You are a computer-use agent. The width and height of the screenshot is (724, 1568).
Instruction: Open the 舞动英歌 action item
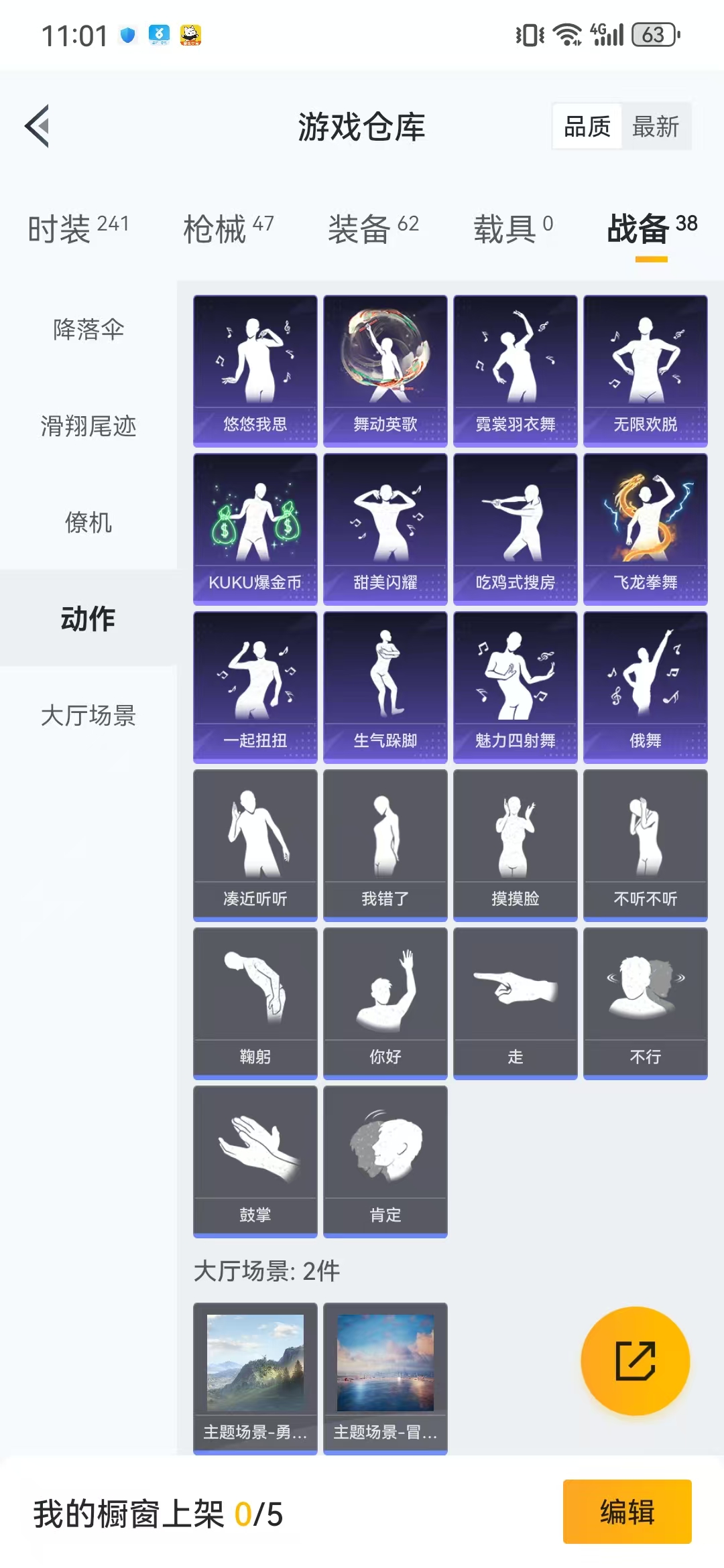click(385, 371)
